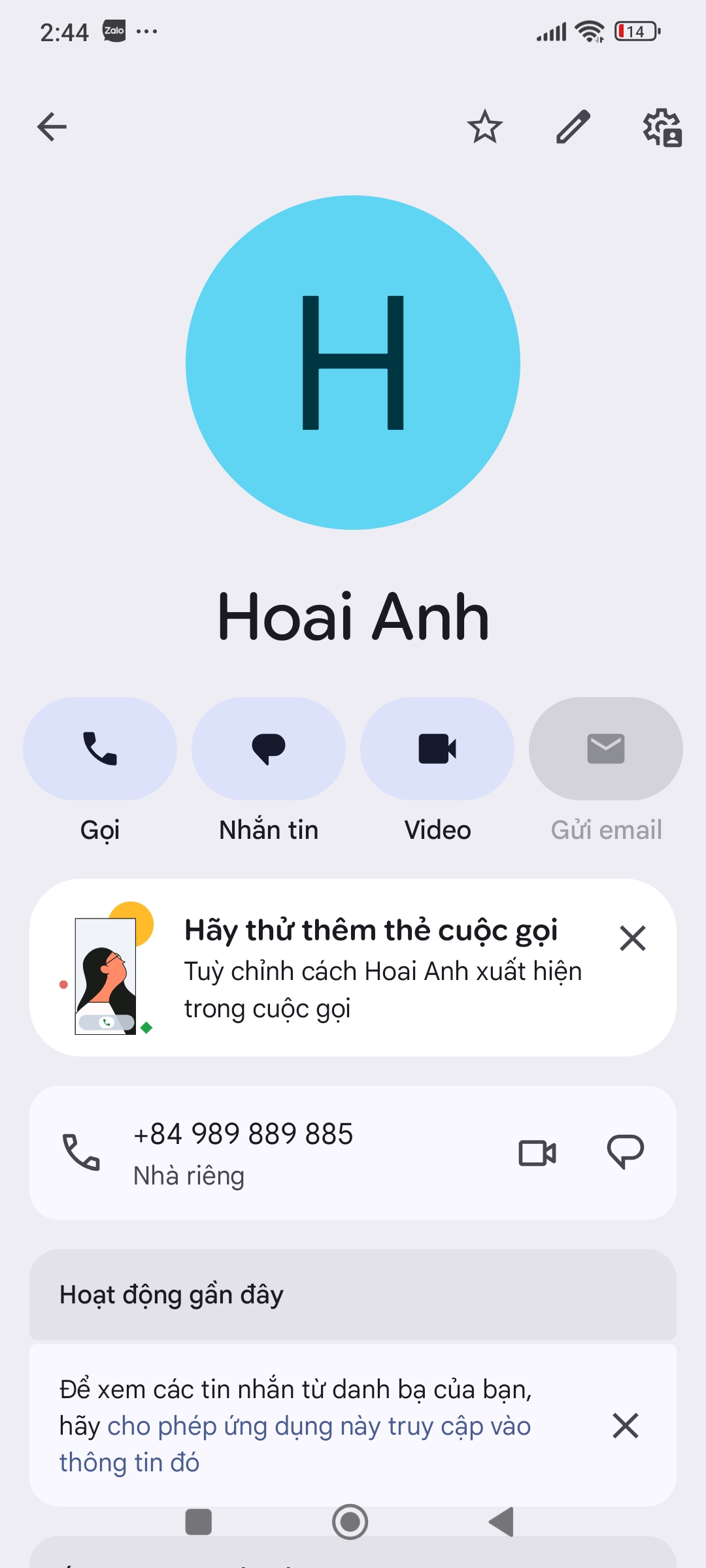Open recent apps via square button
Image resolution: width=706 pixels, height=1568 pixels.
point(199,1522)
